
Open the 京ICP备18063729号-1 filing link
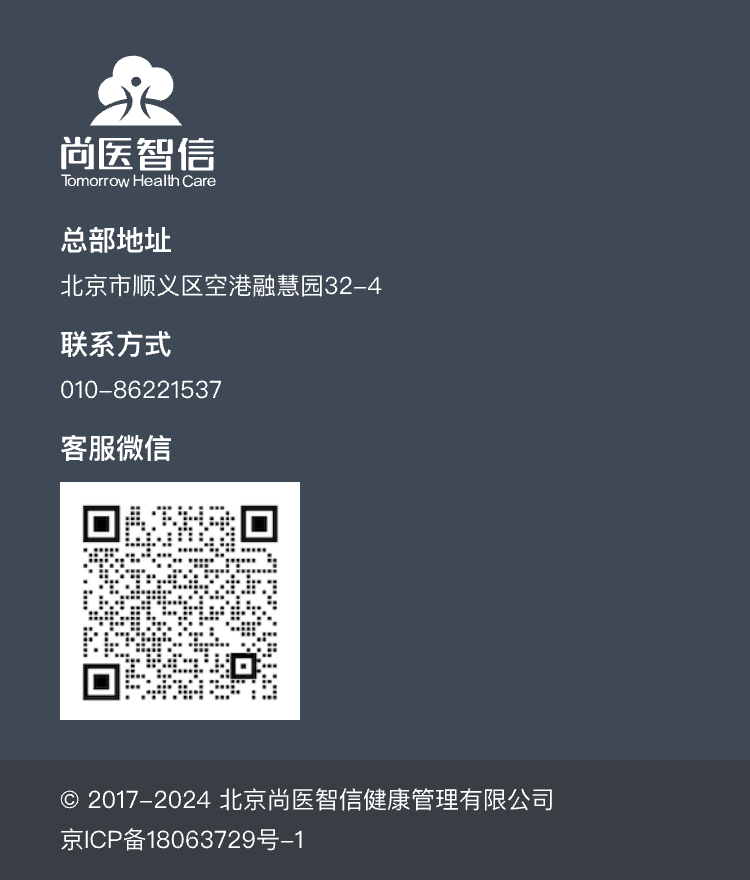[182, 840]
